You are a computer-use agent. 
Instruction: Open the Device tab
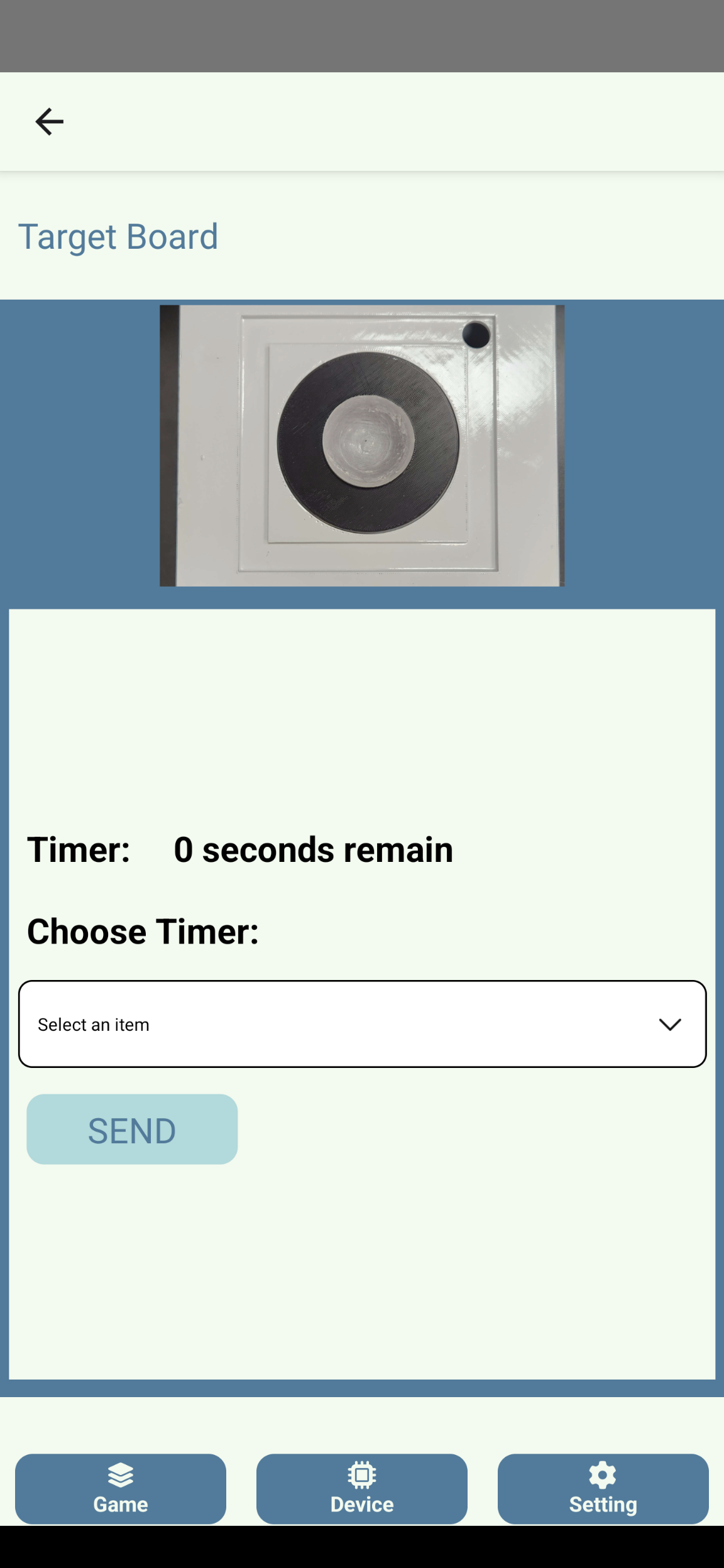pyautogui.click(x=362, y=1489)
